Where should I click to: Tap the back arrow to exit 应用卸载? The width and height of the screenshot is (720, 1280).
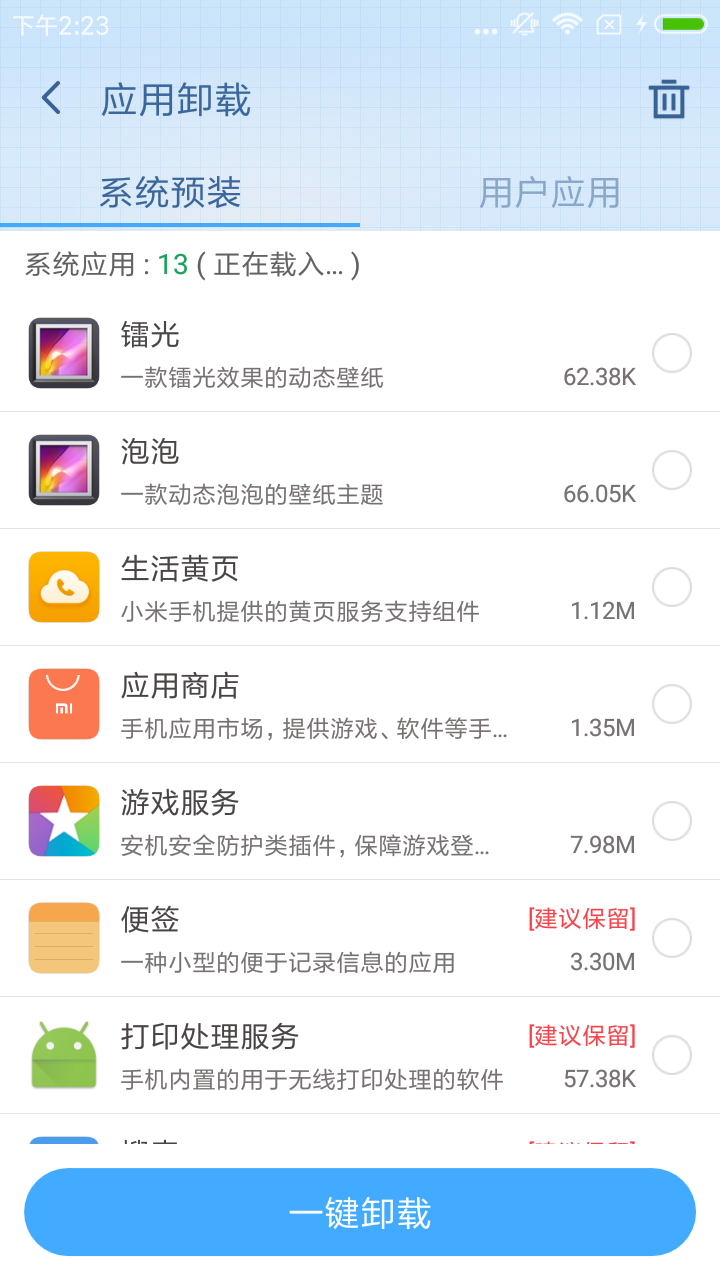tap(49, 99)
